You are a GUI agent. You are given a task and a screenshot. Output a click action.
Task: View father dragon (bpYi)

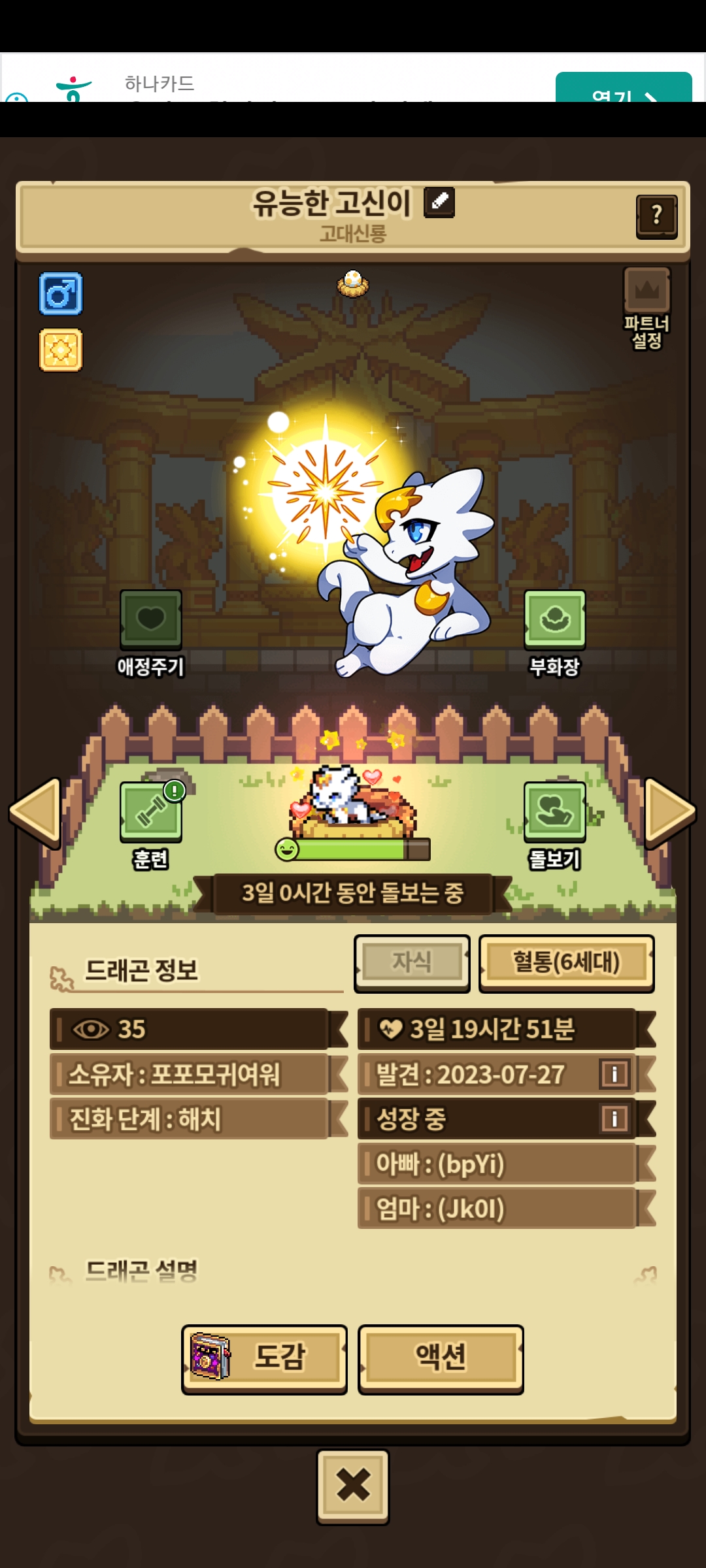[x=497, y=1164]
